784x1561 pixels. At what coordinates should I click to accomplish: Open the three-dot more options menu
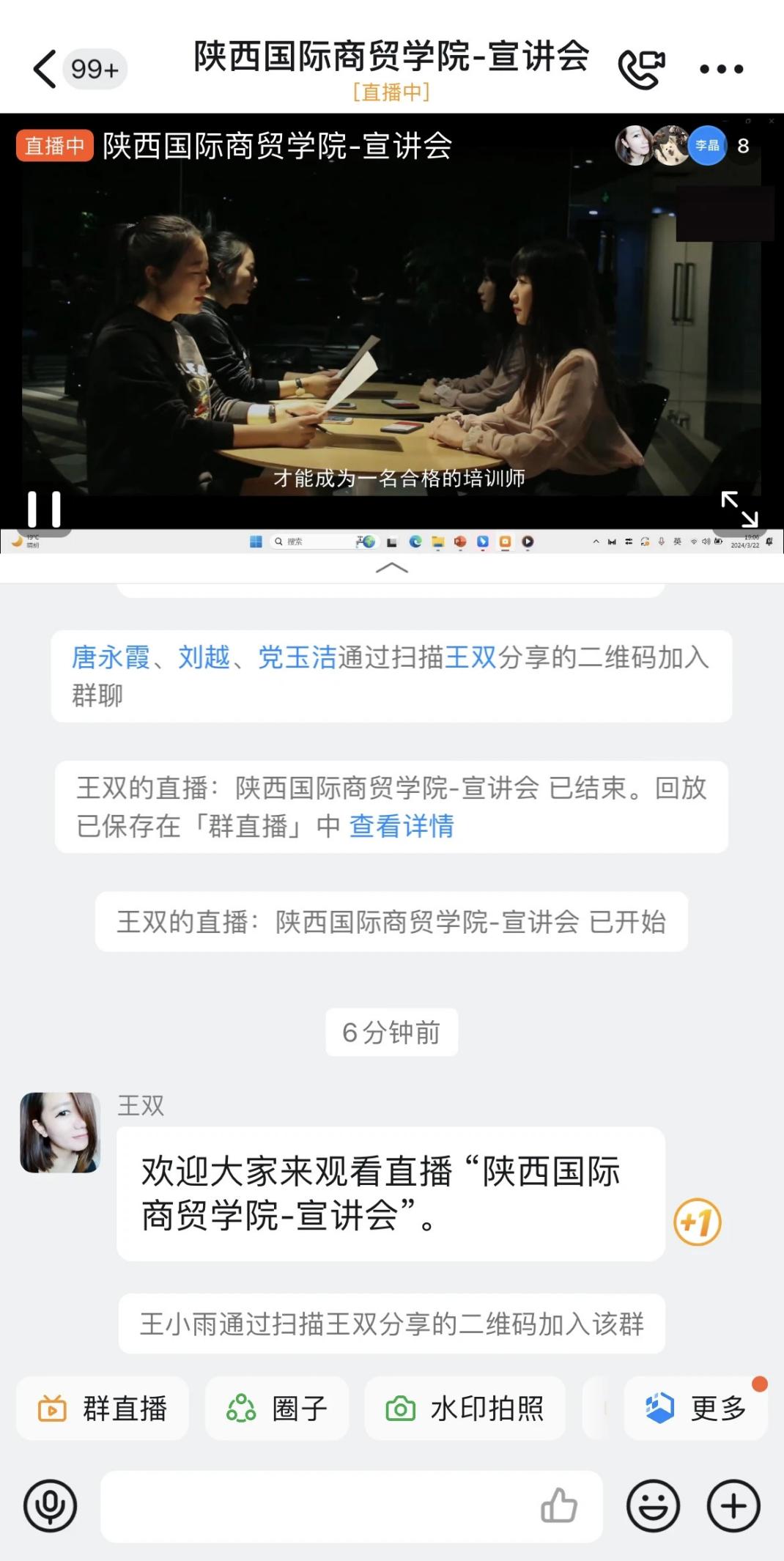721,70
